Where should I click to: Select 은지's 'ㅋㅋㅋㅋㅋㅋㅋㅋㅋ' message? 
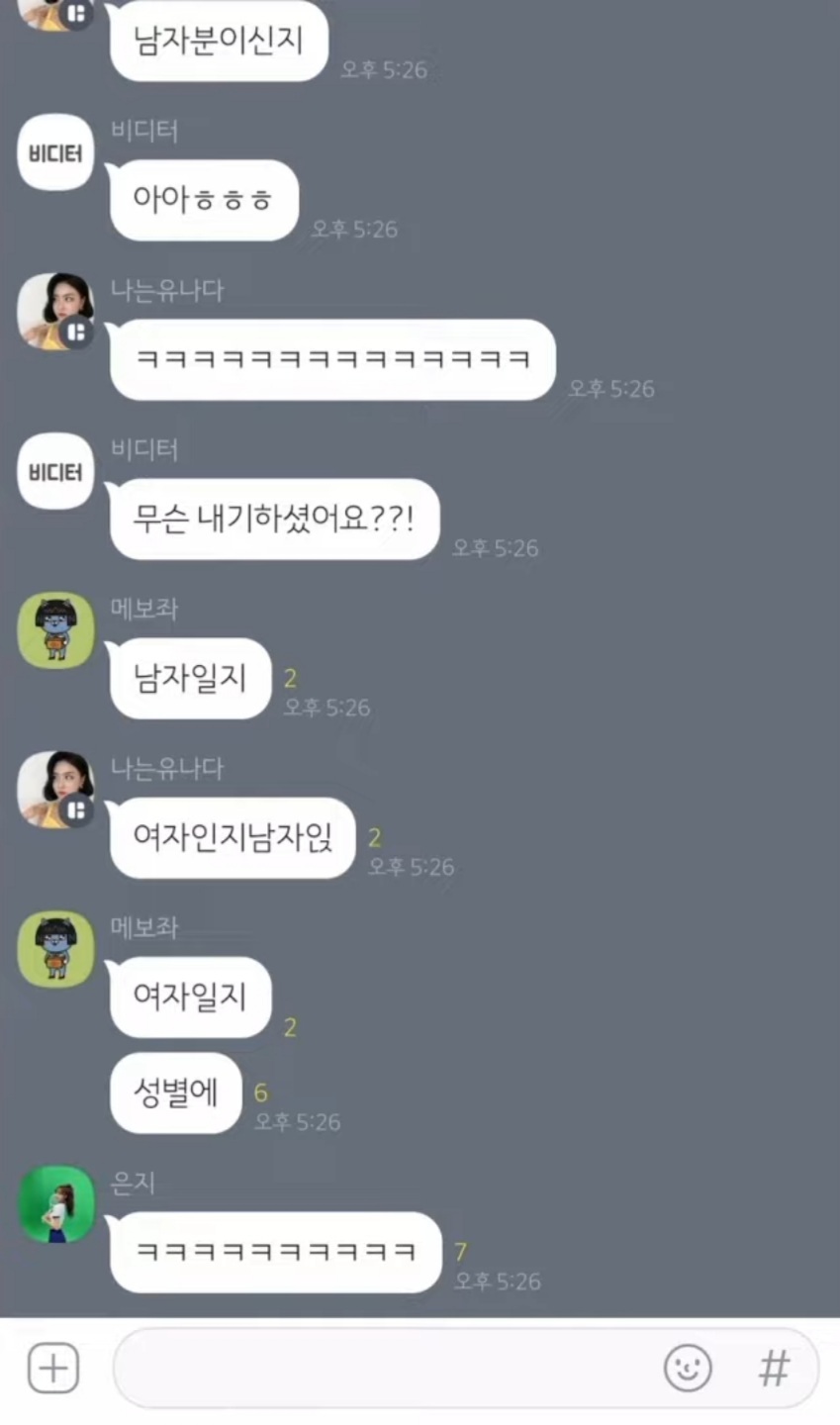click(275, 1252)
